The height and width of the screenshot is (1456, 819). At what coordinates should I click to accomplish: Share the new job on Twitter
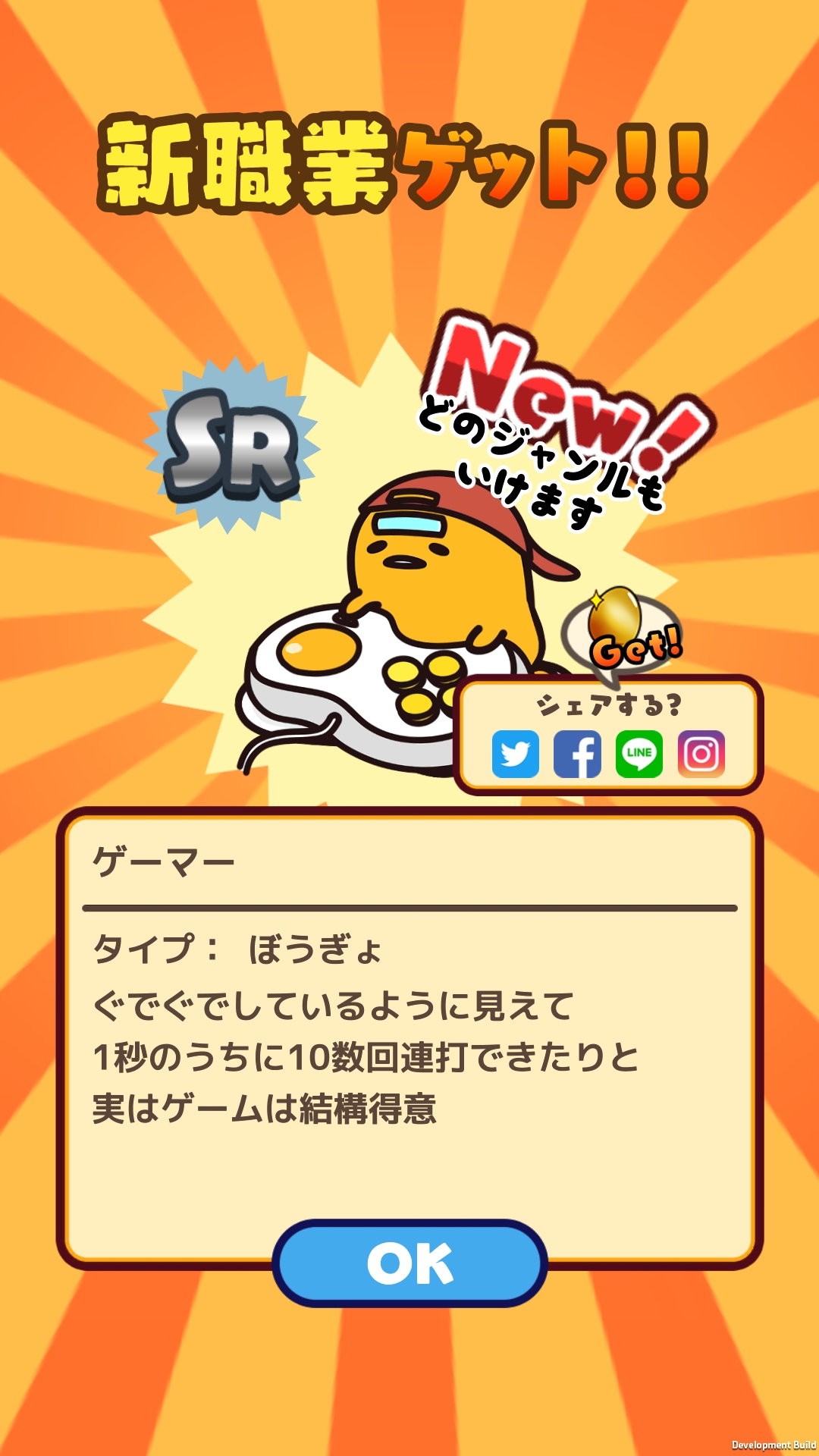click(516, 754)
